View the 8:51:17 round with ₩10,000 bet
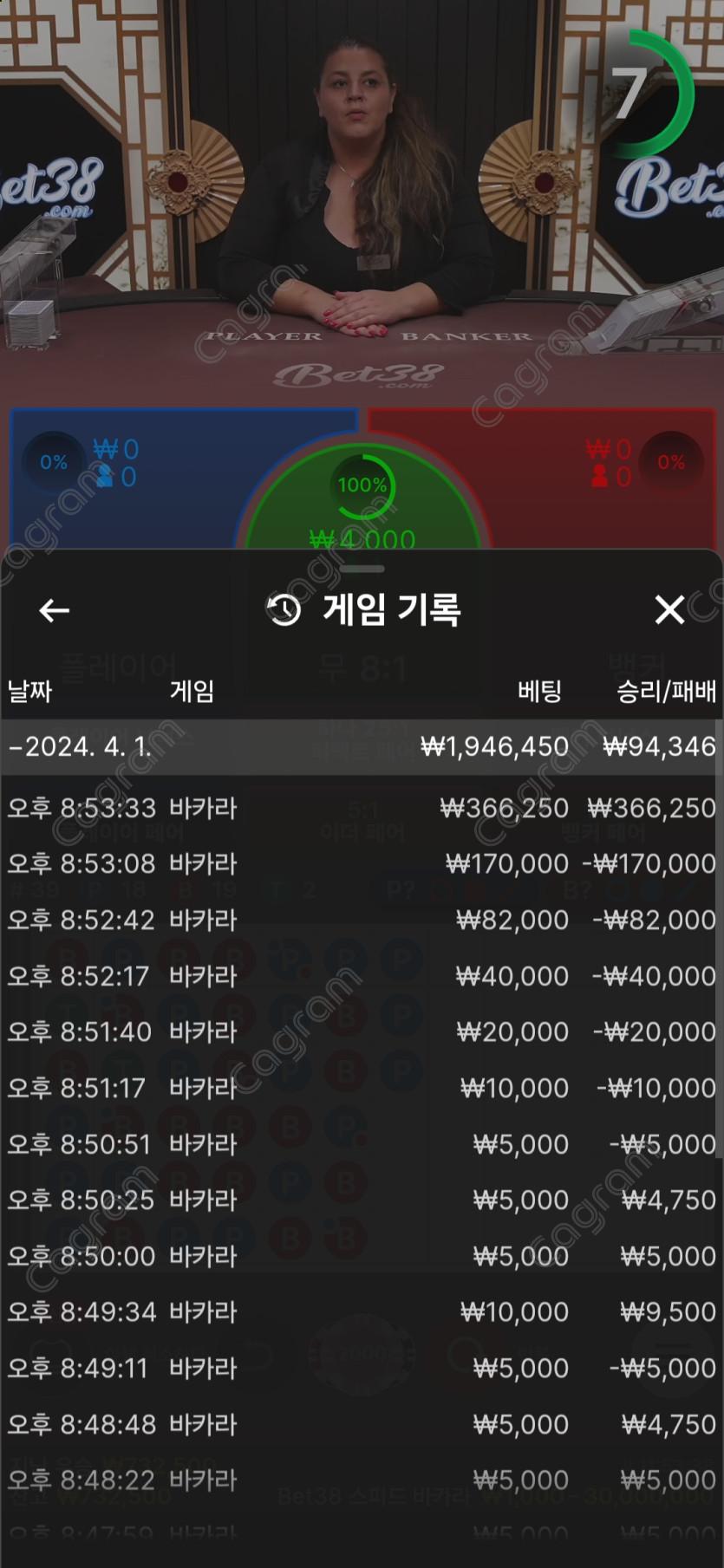The image size is (724, 1568). [x=362, y=1088]
